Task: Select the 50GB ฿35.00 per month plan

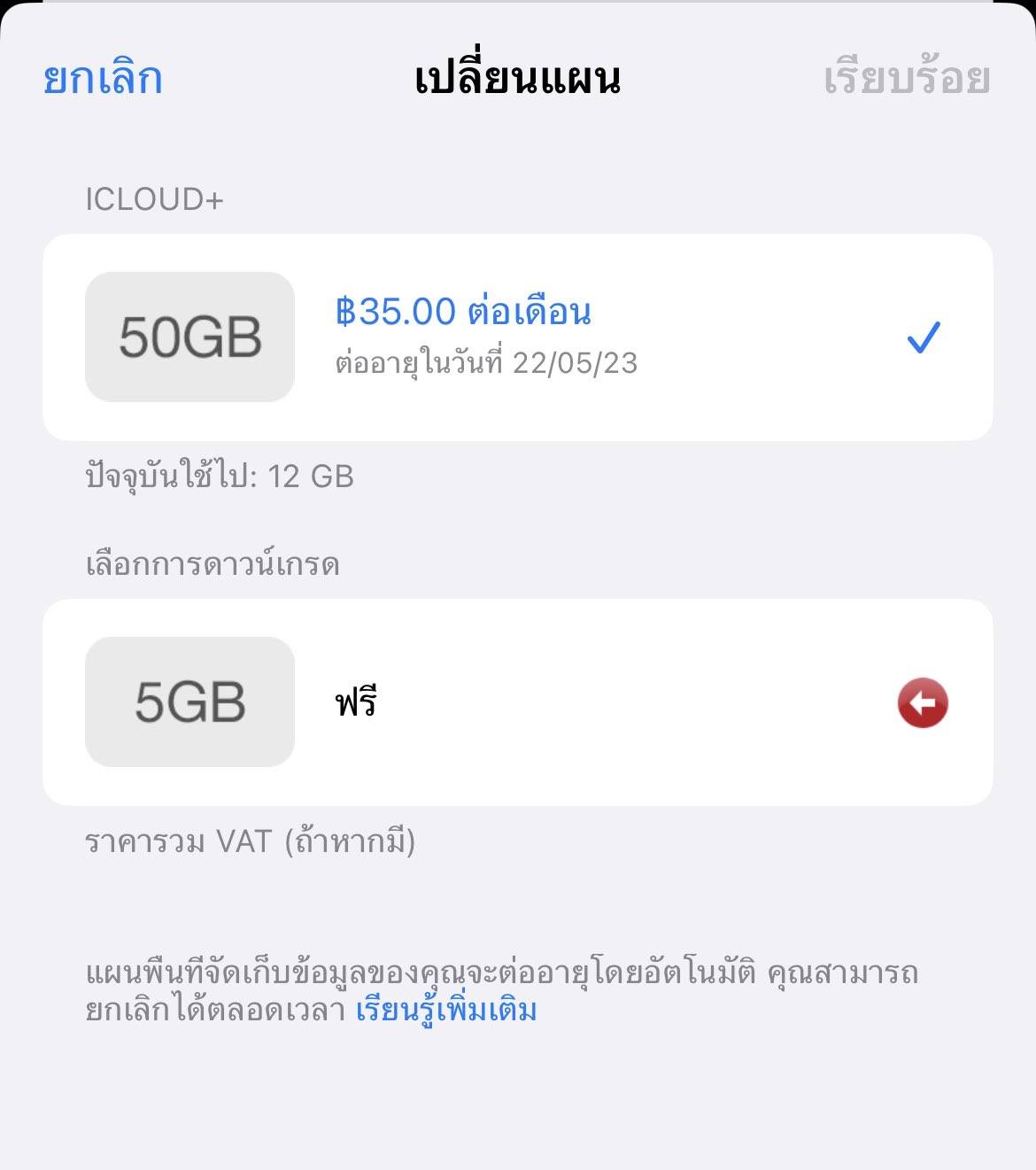Action: click(x=517, y=337)
